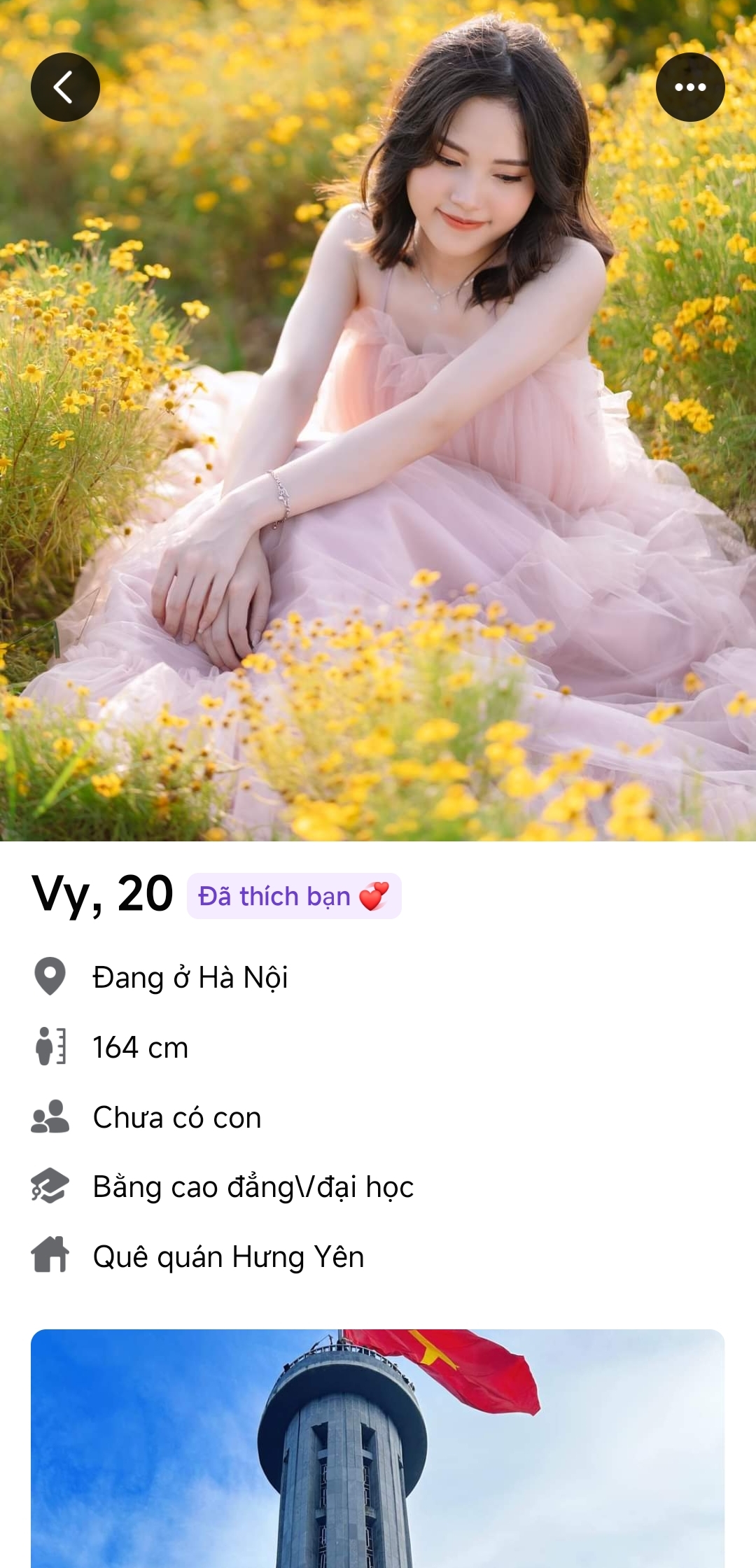Go back using the arrow button
The width and height of the screenshot is (756, 1568).
pyautogui.click(x=65, y=87)
